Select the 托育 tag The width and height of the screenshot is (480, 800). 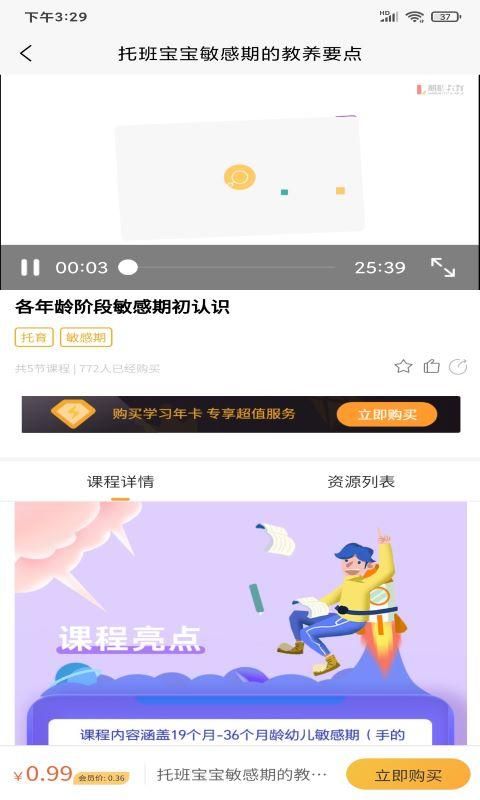coord(34,337)
